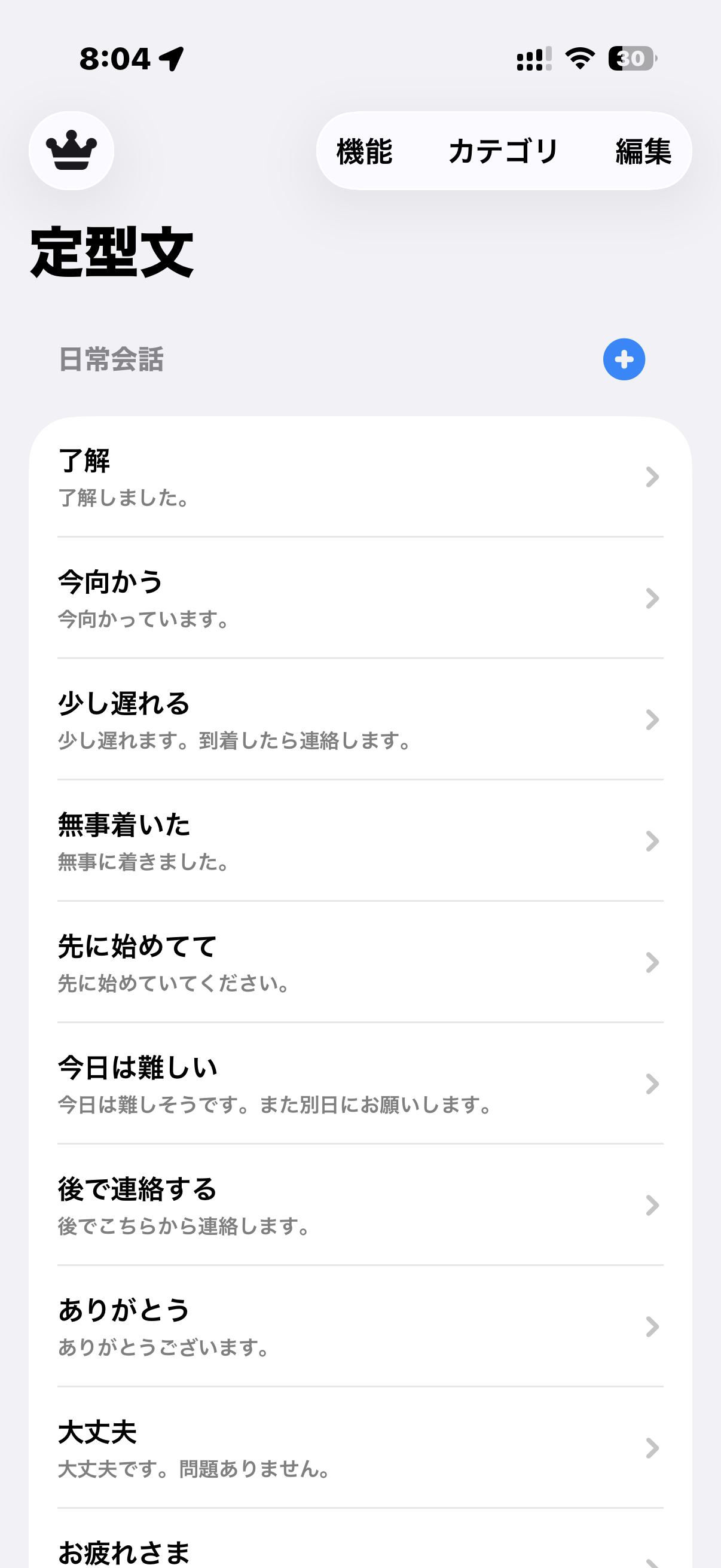The width and height of the screenshot is (721, 1568).
Task: Open the 了解 phrase
Action: 360,477
